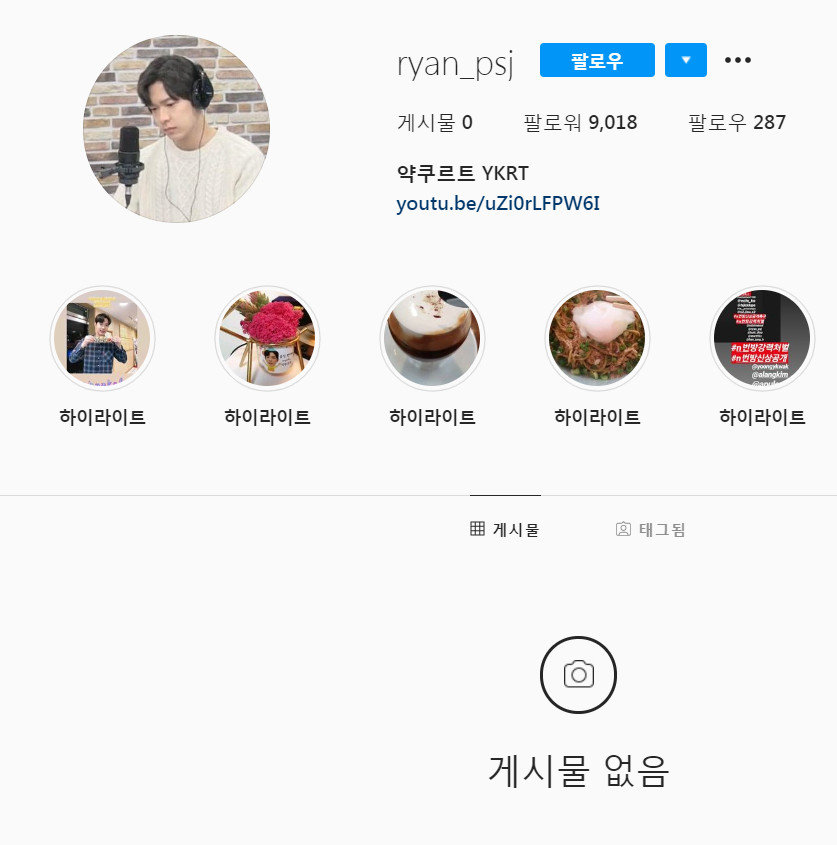Screen dimensions: 837x845
Task: View the 팔로워 9,018 followers list
Action: pos(580,123)
